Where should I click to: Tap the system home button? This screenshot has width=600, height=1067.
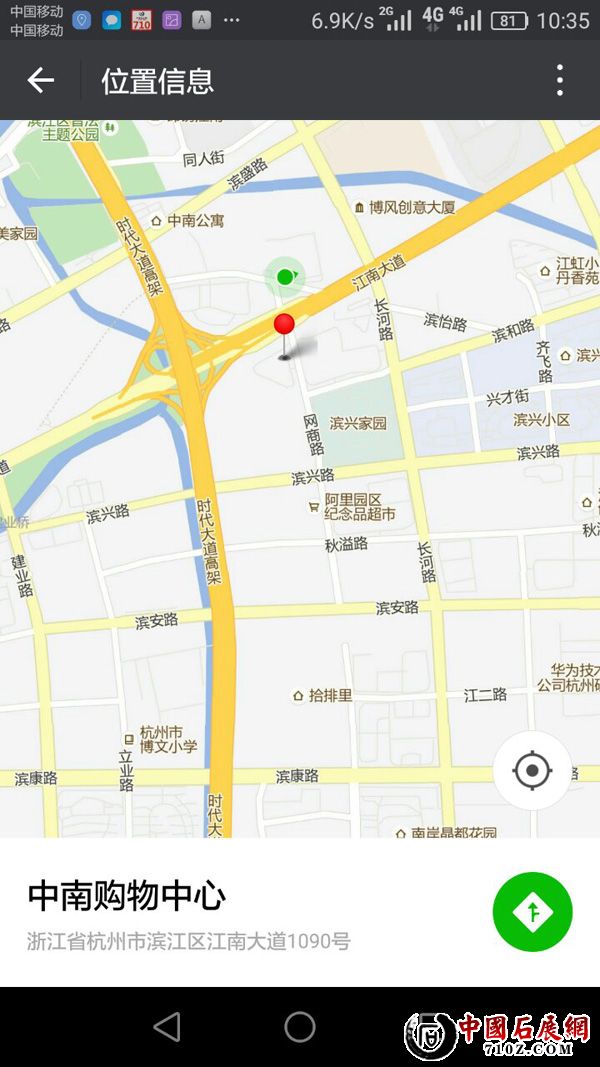click(x=300, y=1026)
